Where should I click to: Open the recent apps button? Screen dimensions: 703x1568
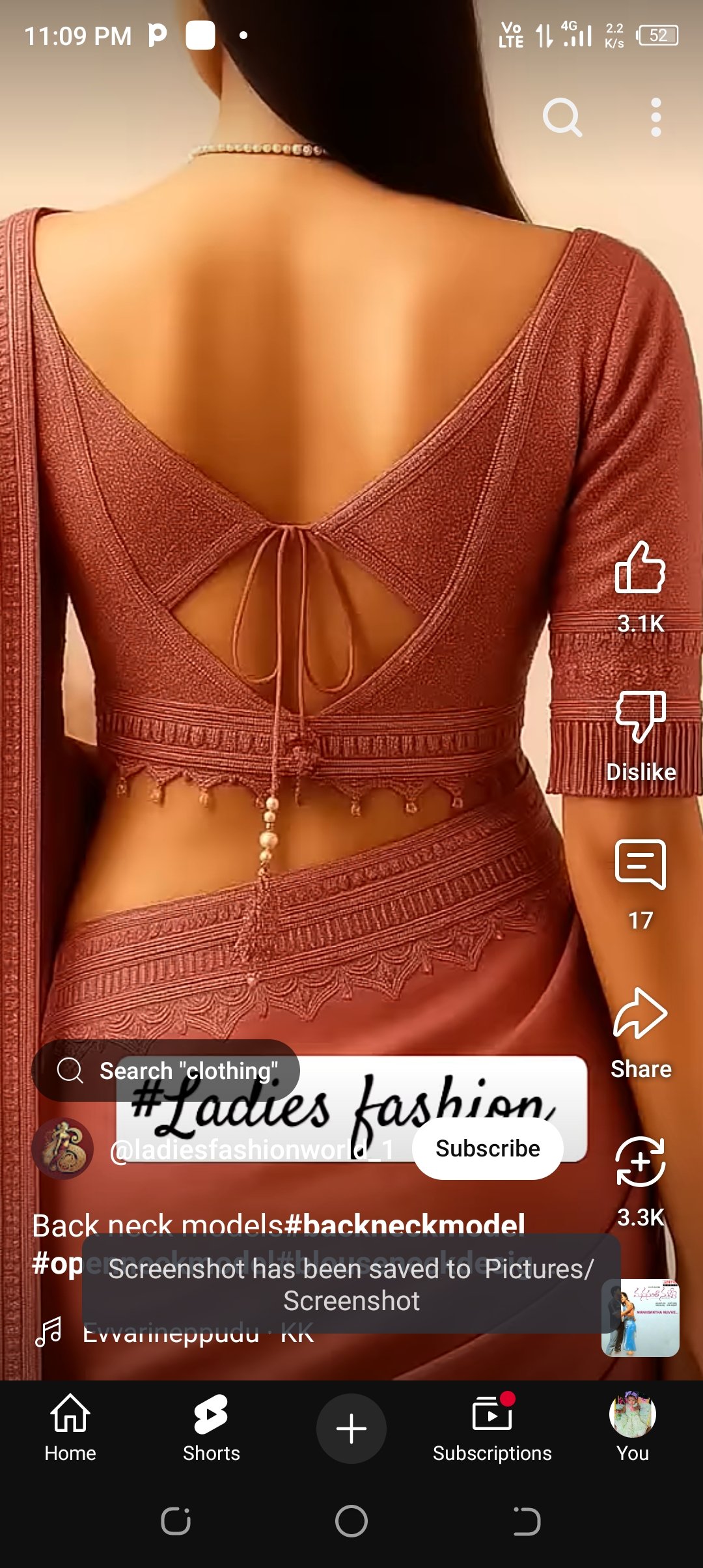click(x=176, y=1522)
